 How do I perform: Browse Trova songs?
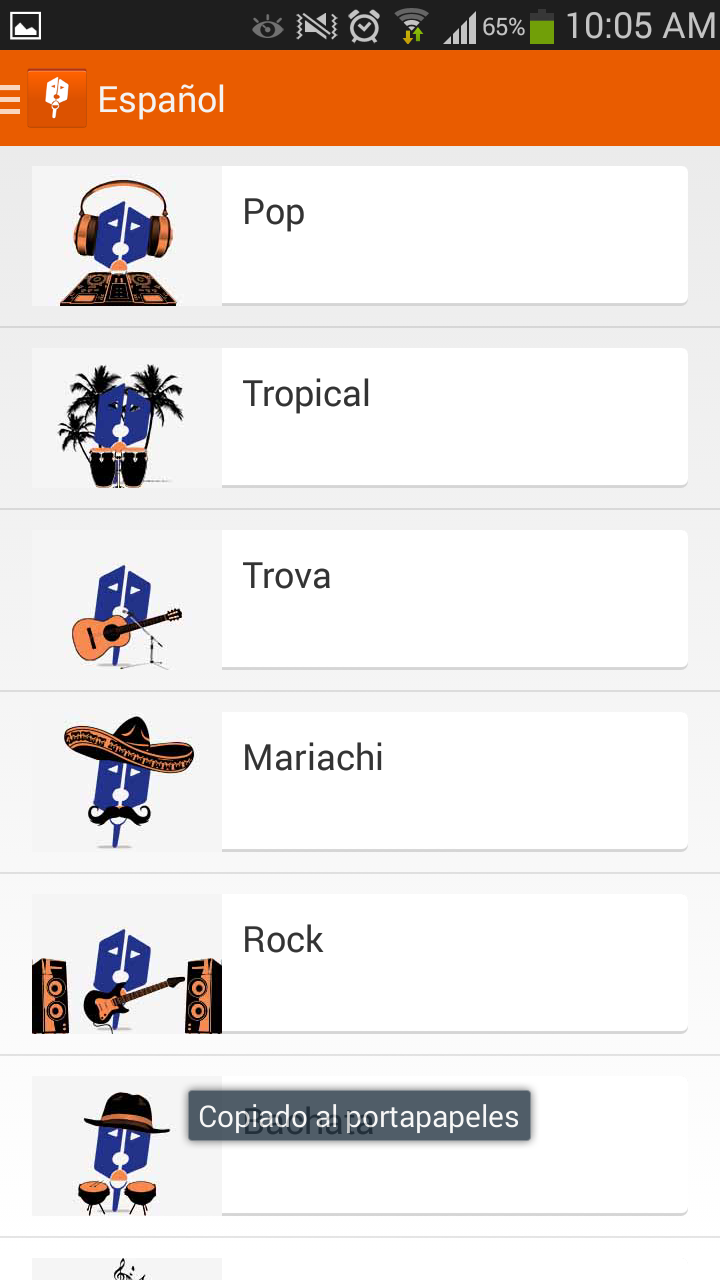tap(454, 599)
